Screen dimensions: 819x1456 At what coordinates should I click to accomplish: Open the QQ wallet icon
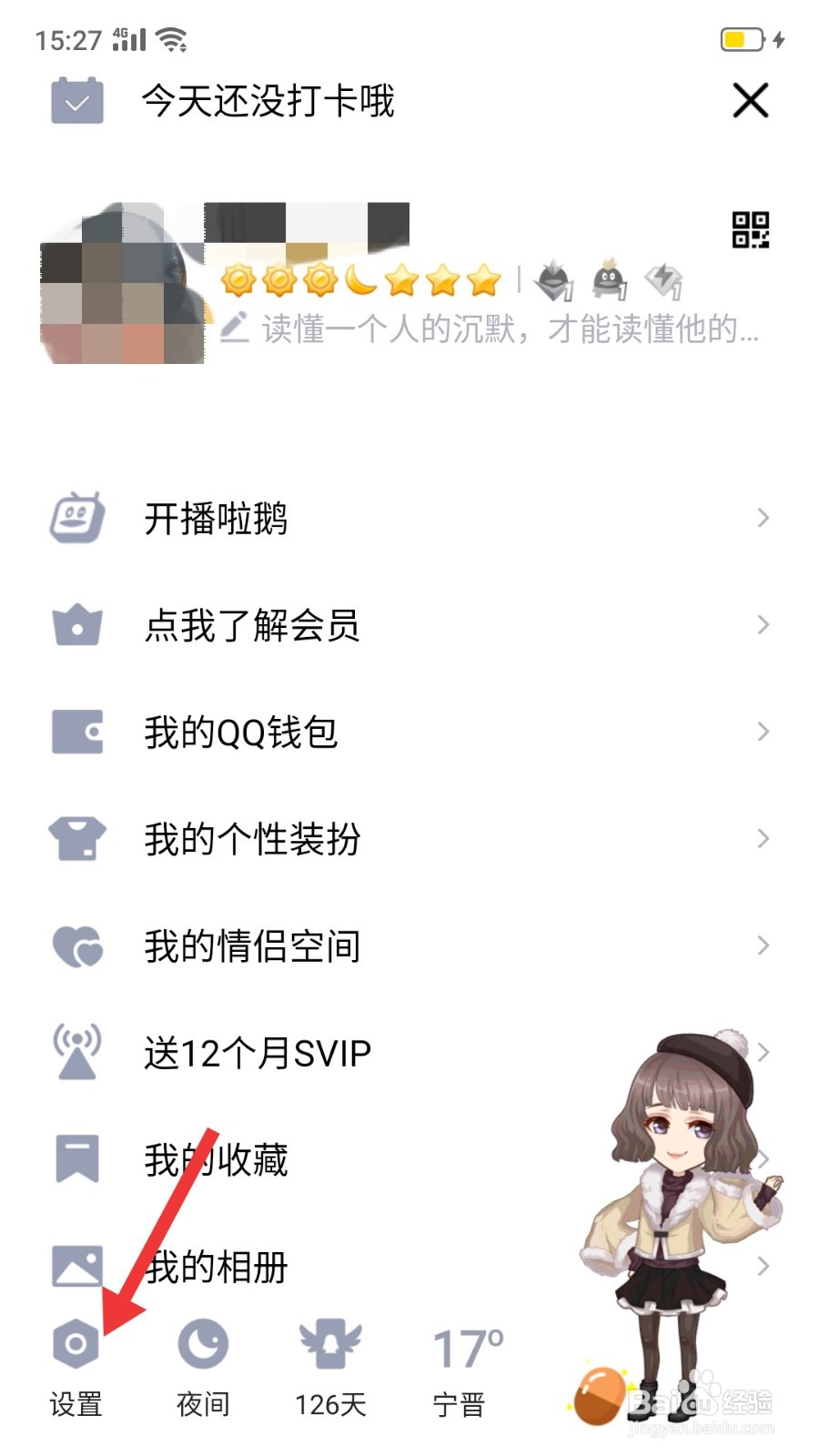(x=77, y=731)
